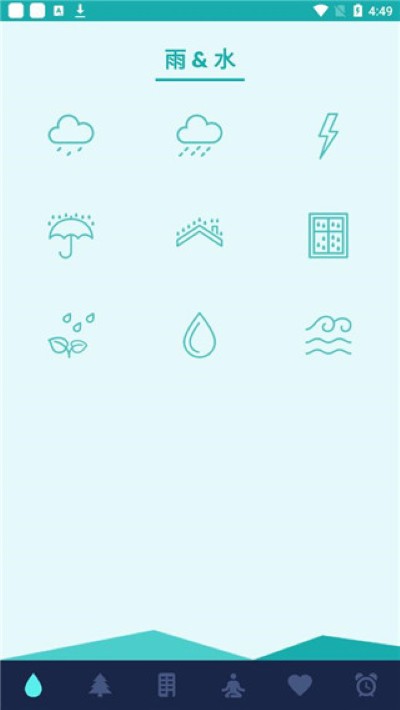
Task: Play the light rain cloud sound
Action: (x=71, y=135)
